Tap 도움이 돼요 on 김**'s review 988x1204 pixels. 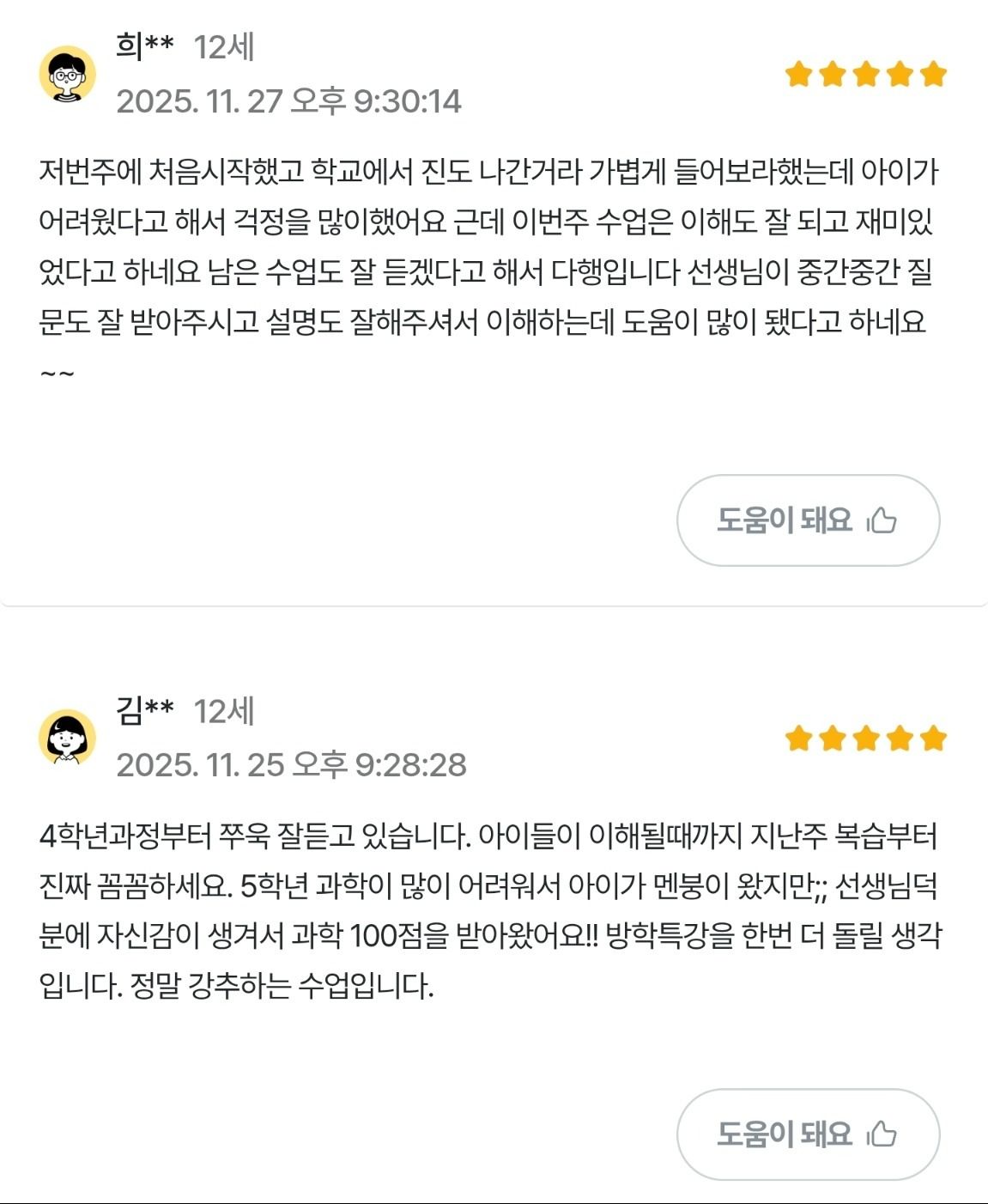[808, 1134]
